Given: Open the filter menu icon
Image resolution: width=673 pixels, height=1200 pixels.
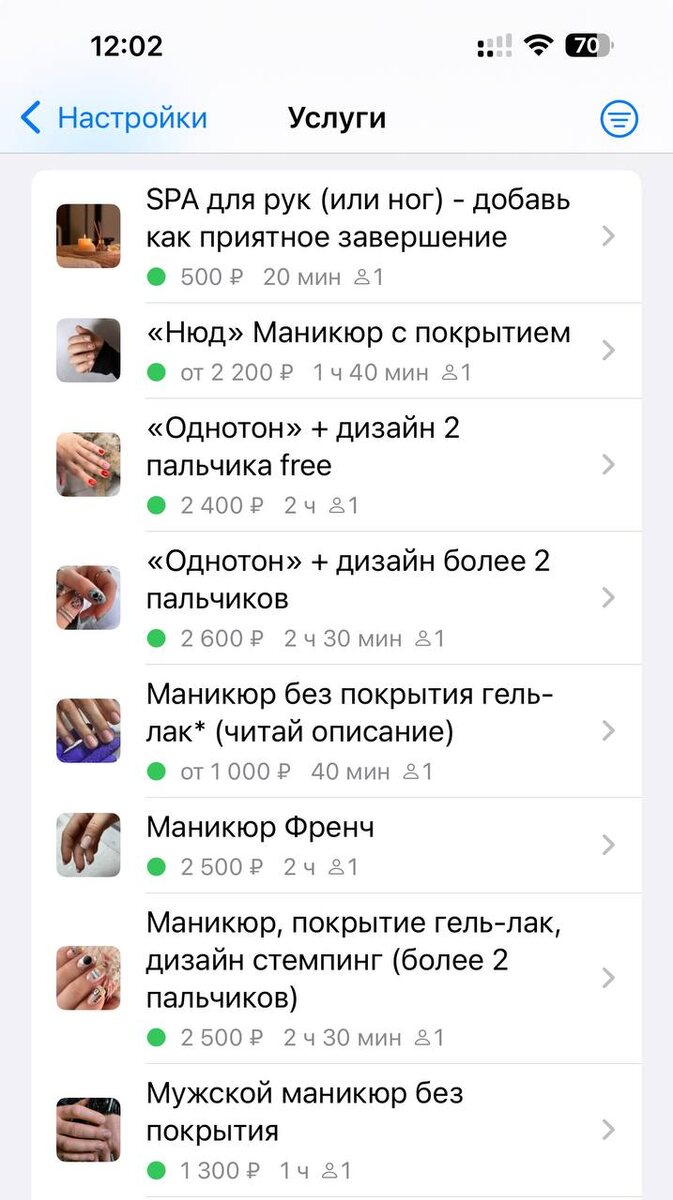Looking at the screenshot, I should click(x=619, y=120).
